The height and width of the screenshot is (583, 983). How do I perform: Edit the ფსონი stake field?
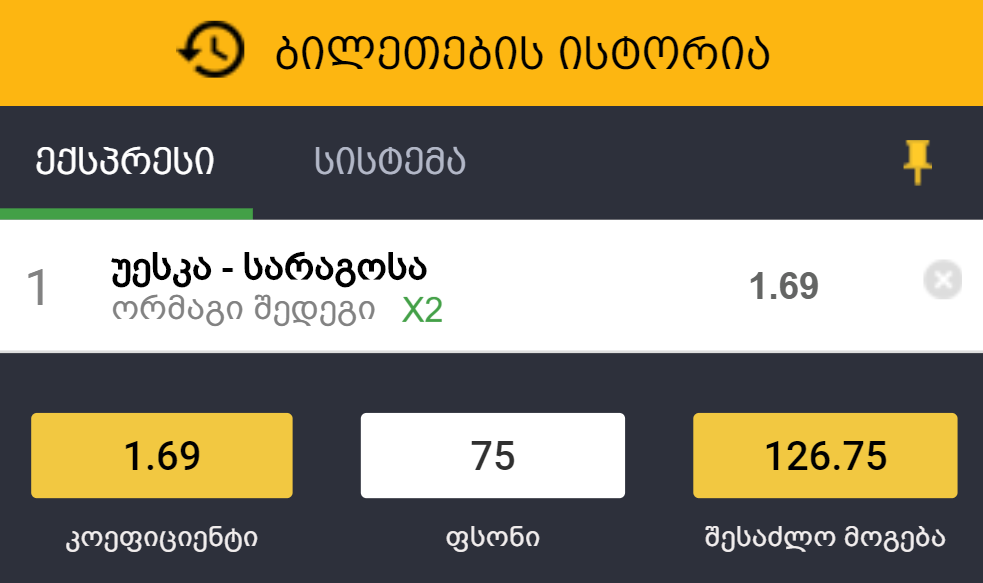click(492, 456)
